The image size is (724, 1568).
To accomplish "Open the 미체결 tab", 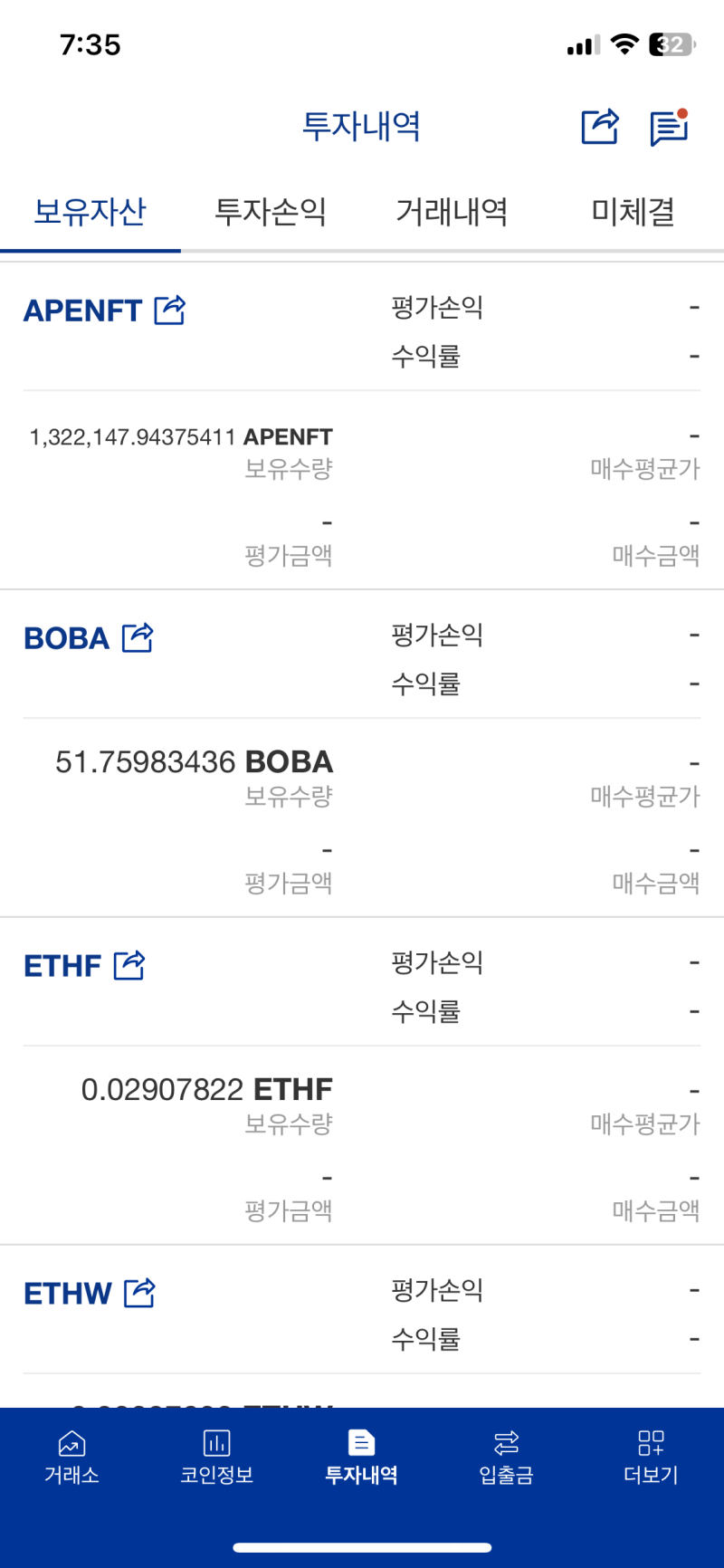I will point(633,212).
